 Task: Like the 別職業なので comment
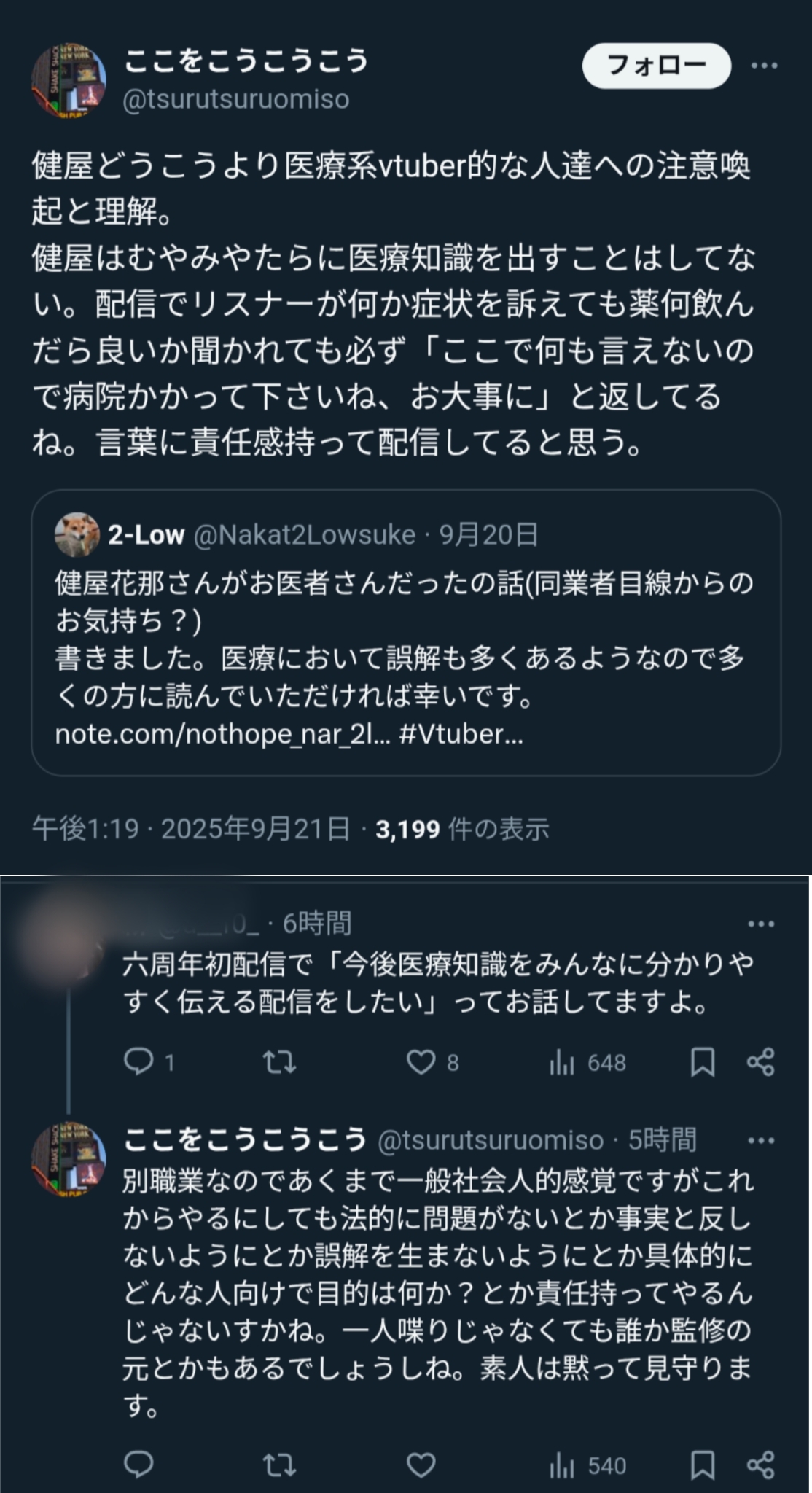click(421, 1465)
